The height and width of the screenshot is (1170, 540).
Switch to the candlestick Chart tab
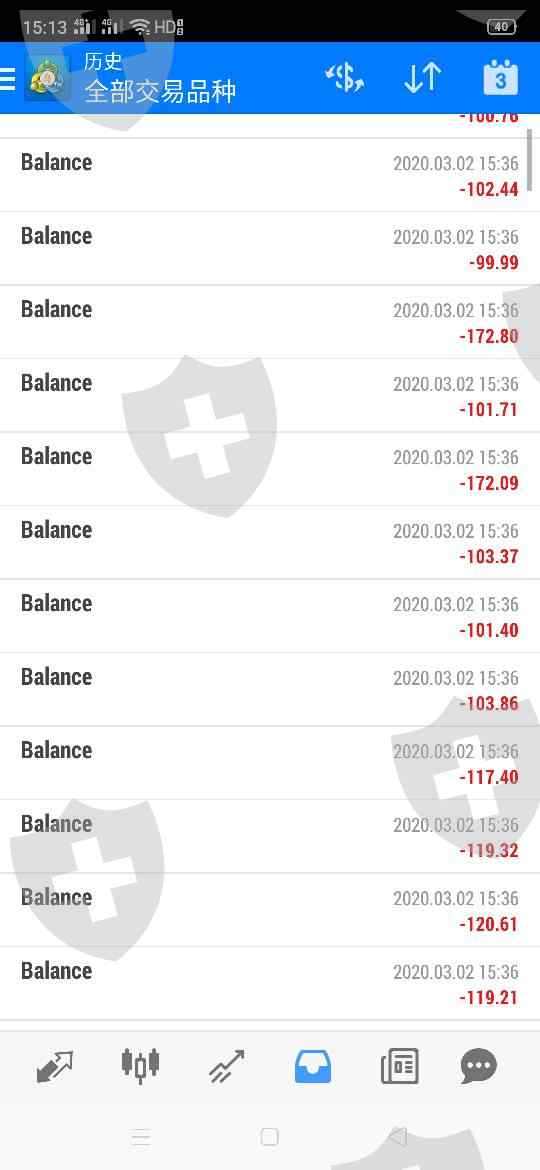tap(141, 1065)
